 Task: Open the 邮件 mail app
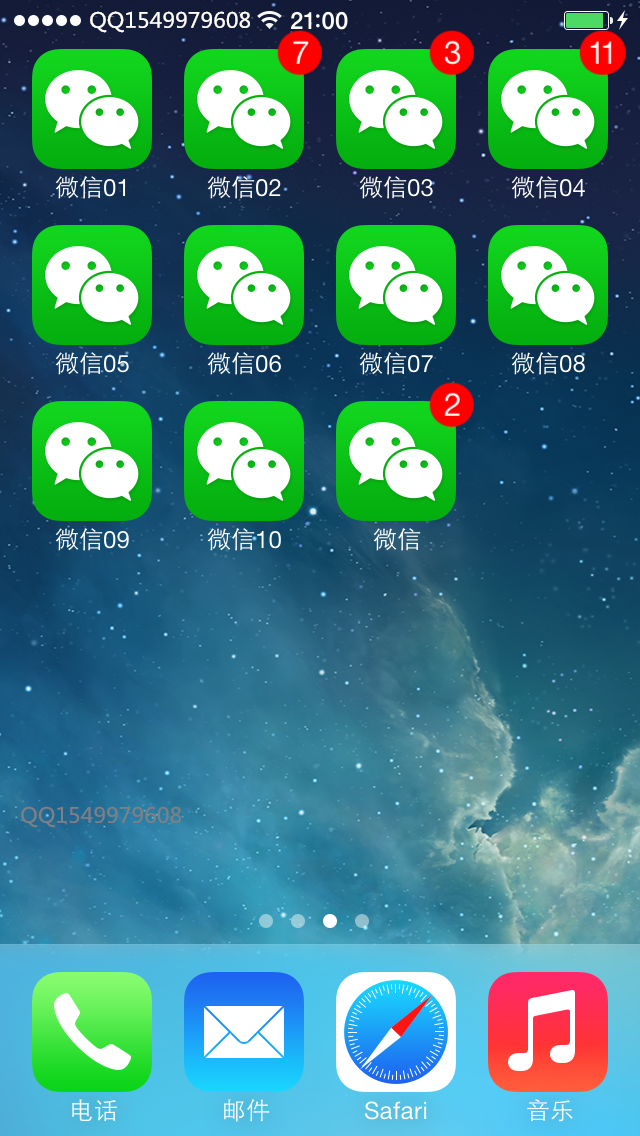coord(244,1031)
